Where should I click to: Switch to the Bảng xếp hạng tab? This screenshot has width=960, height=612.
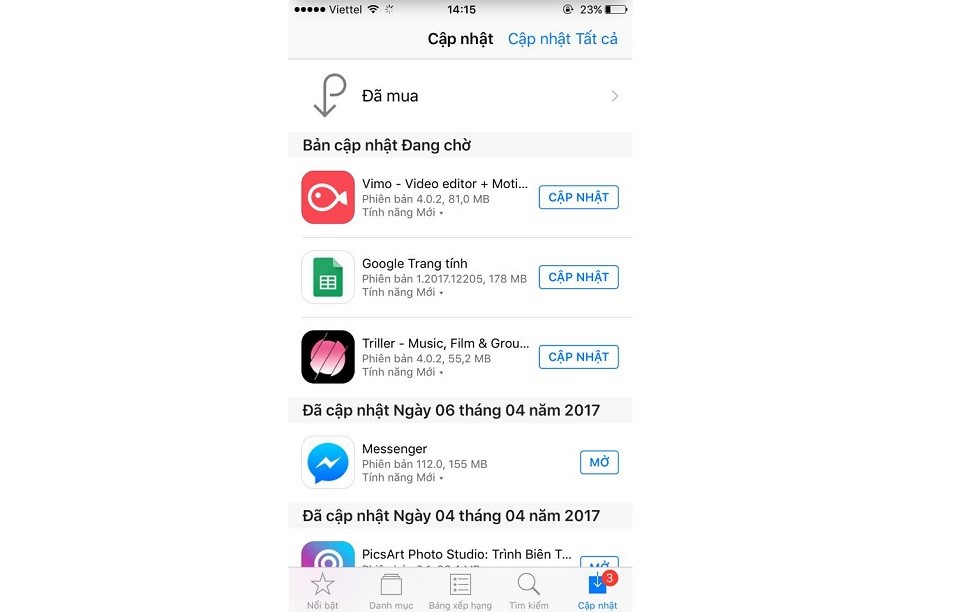point(460,591)
